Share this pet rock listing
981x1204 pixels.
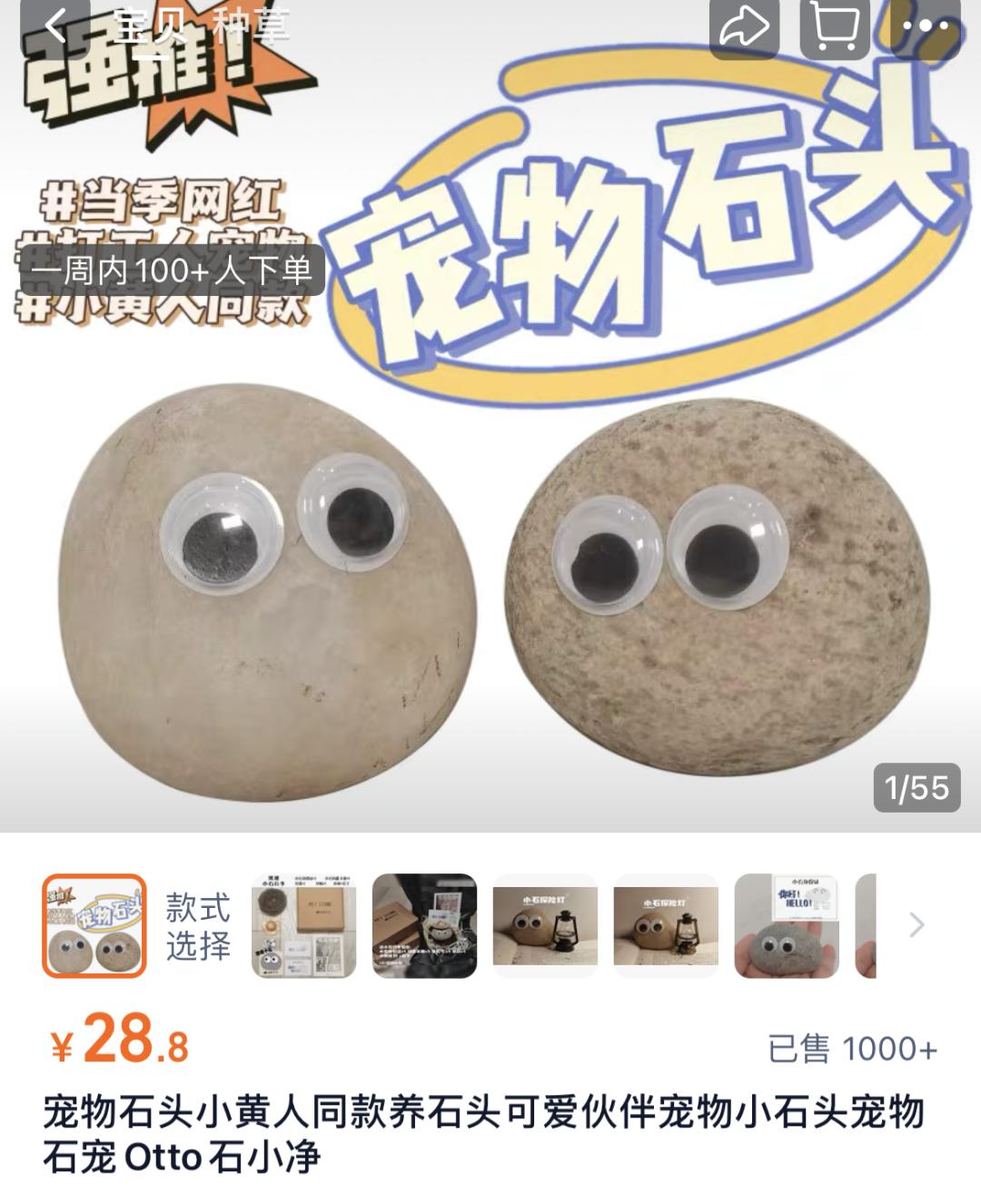coord(743,27)
